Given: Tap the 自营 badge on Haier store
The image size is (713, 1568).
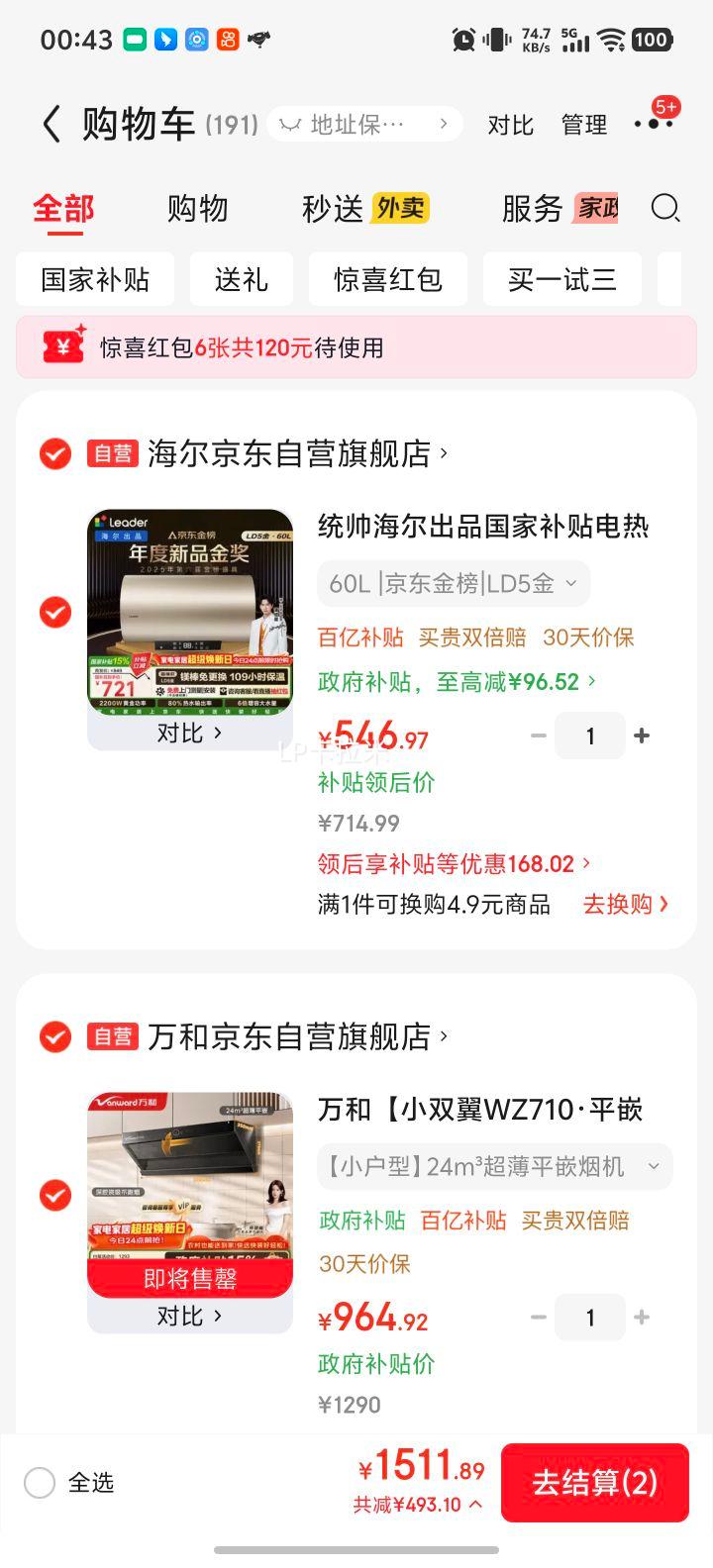Looking at the screenshot, I should click(114, 454).
